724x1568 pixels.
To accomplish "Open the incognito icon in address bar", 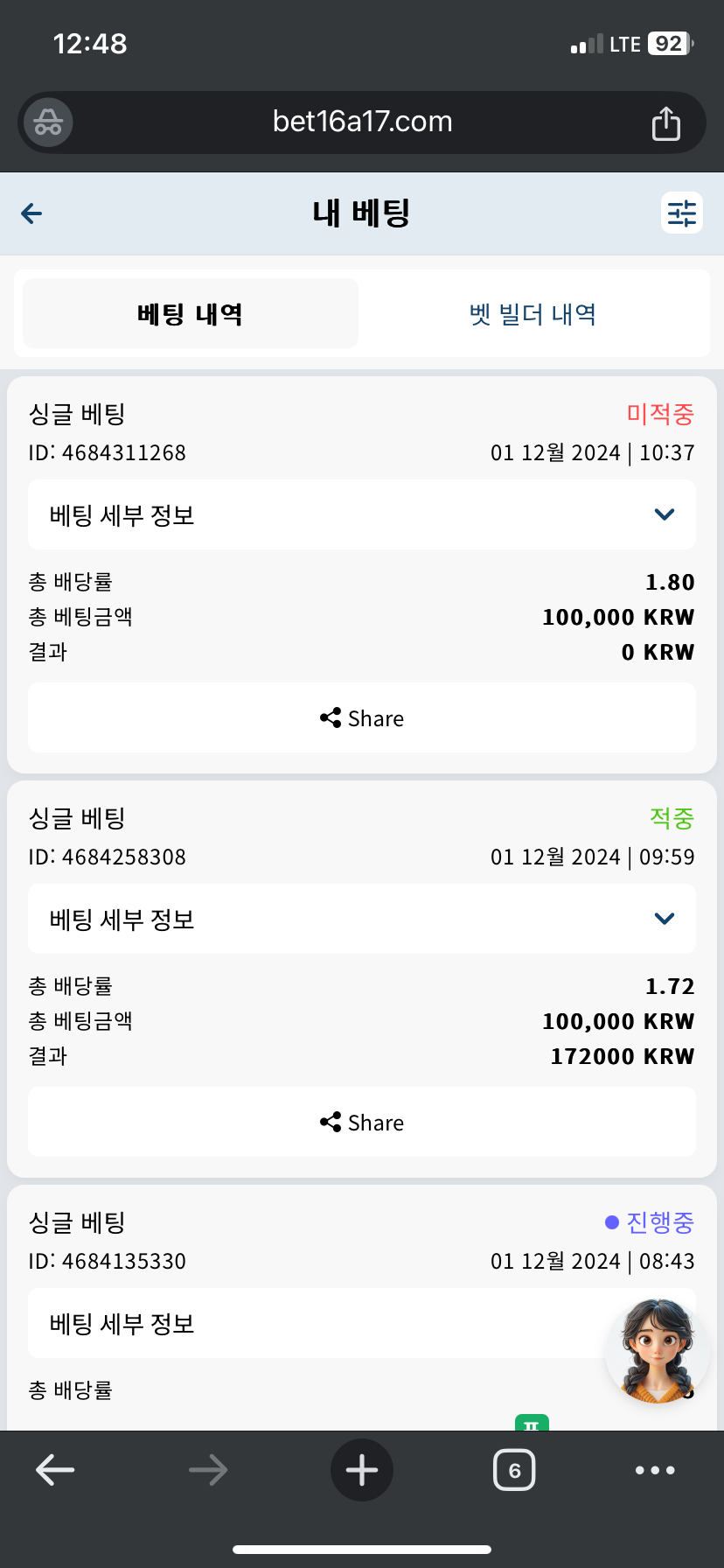I will pos(48,122).
